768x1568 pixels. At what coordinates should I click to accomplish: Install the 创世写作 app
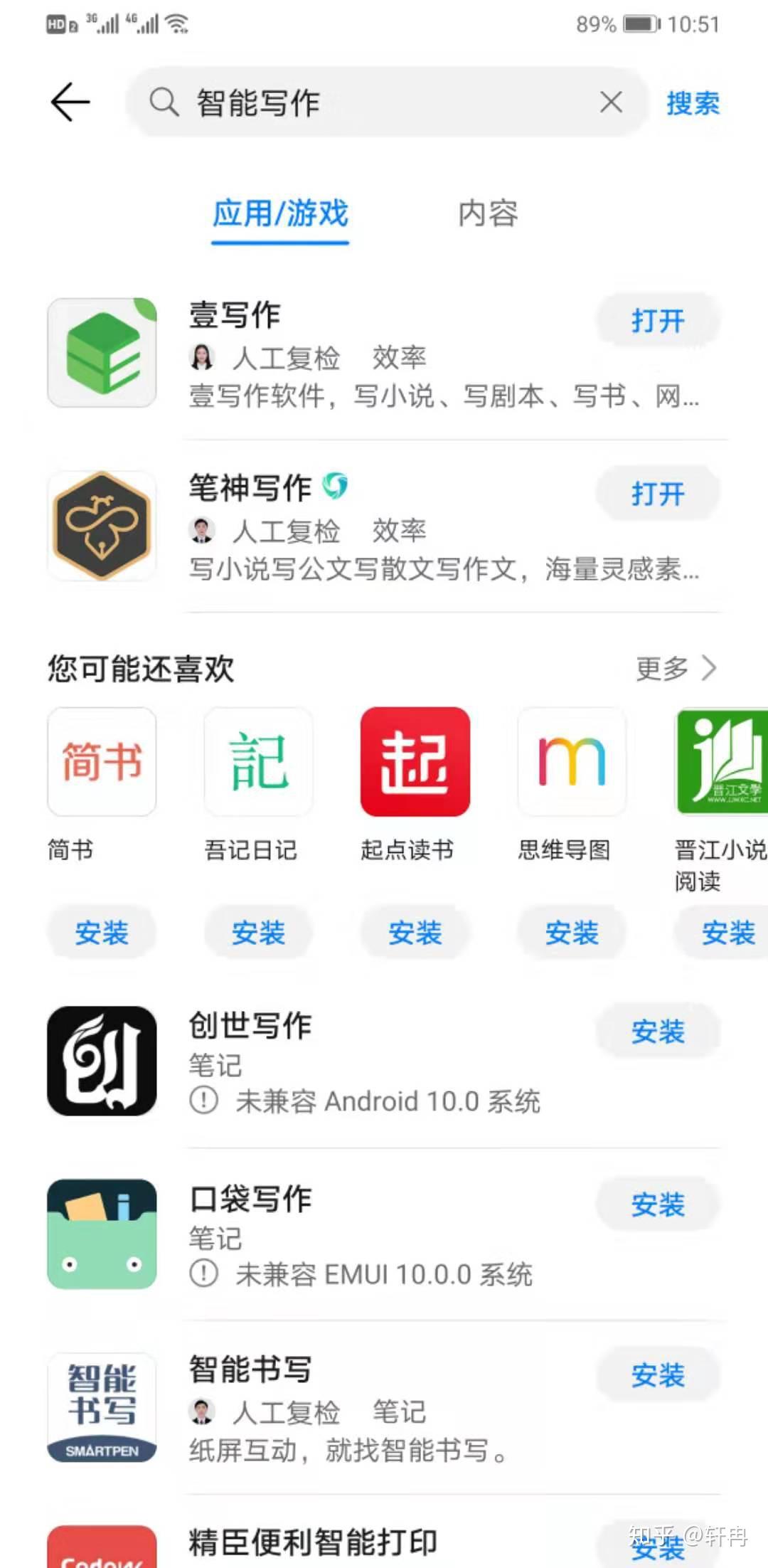658,1032
